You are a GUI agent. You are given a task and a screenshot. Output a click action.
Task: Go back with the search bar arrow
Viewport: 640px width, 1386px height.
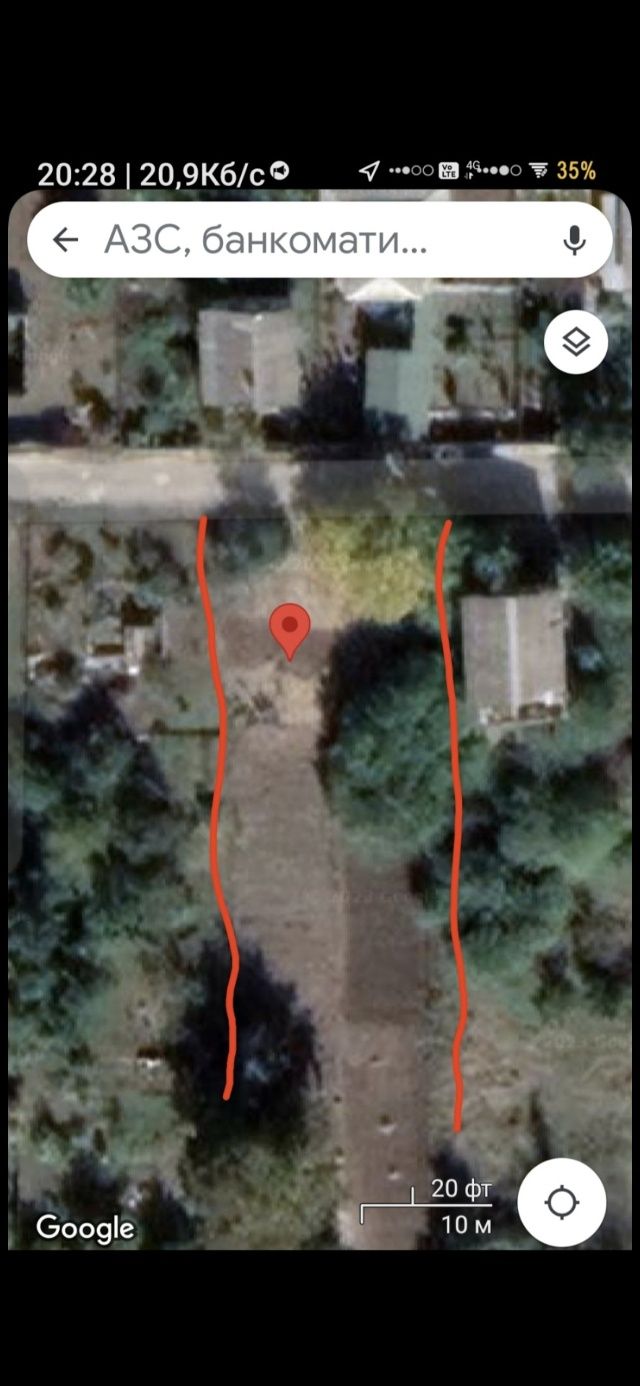coord(66,240)
